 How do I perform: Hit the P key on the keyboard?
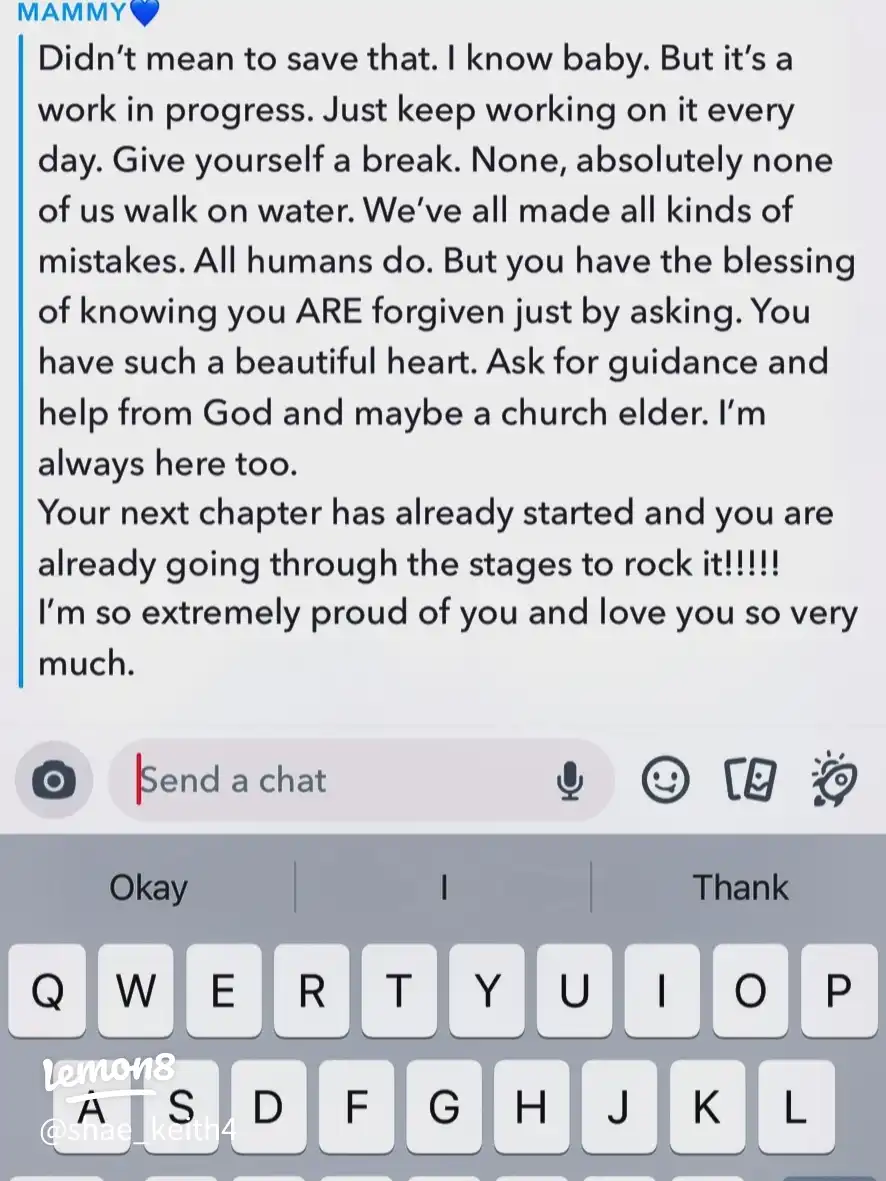point(838,991)
